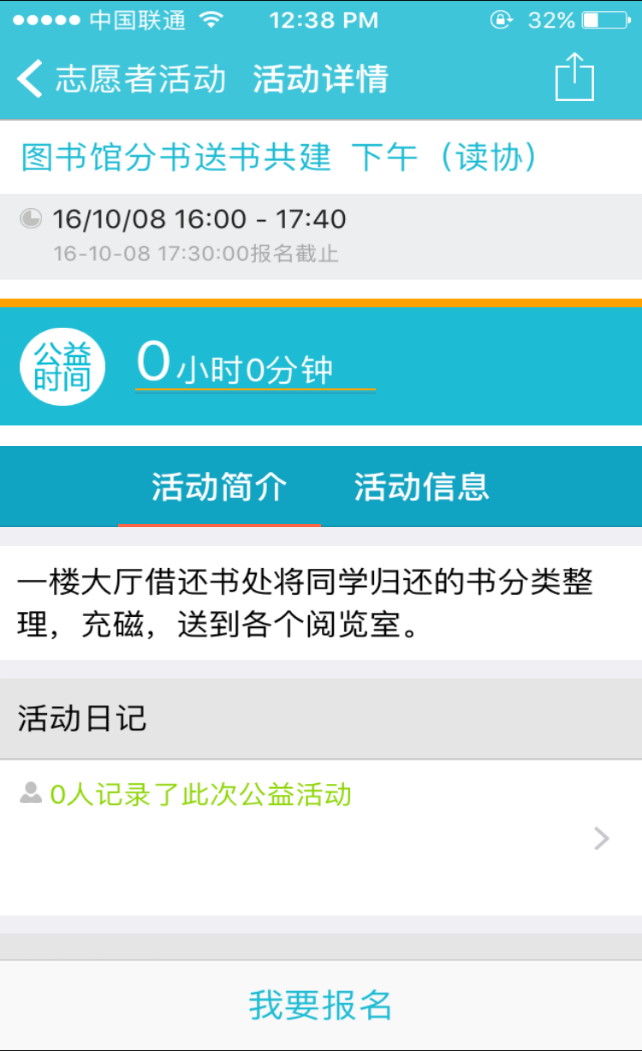Image resolution: width=642 pixels, height=1051 pixels.
Task: Open the 活动日记 records row
Action: [x=321, y=837]
